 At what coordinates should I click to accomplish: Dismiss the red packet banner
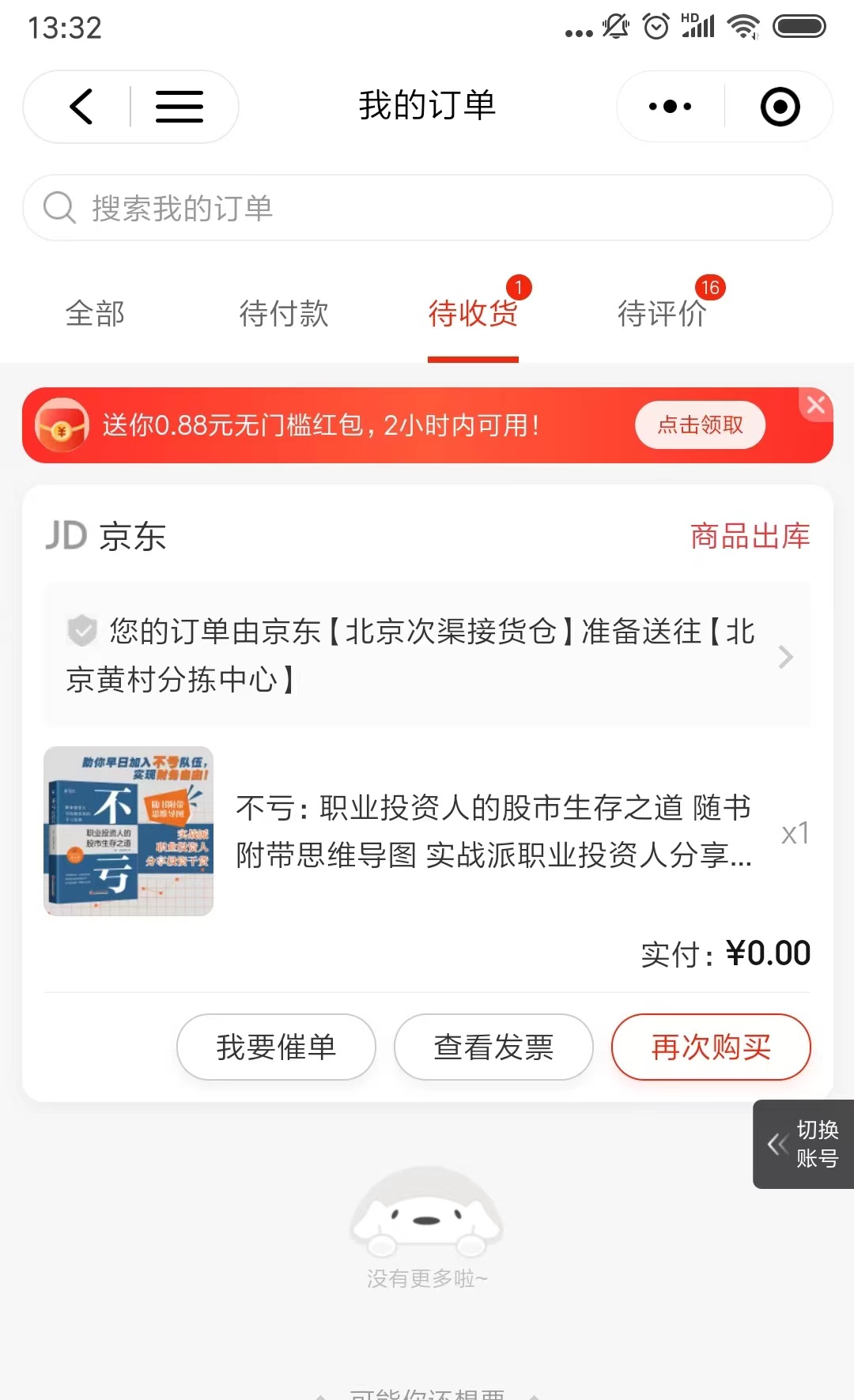(816, 405)
